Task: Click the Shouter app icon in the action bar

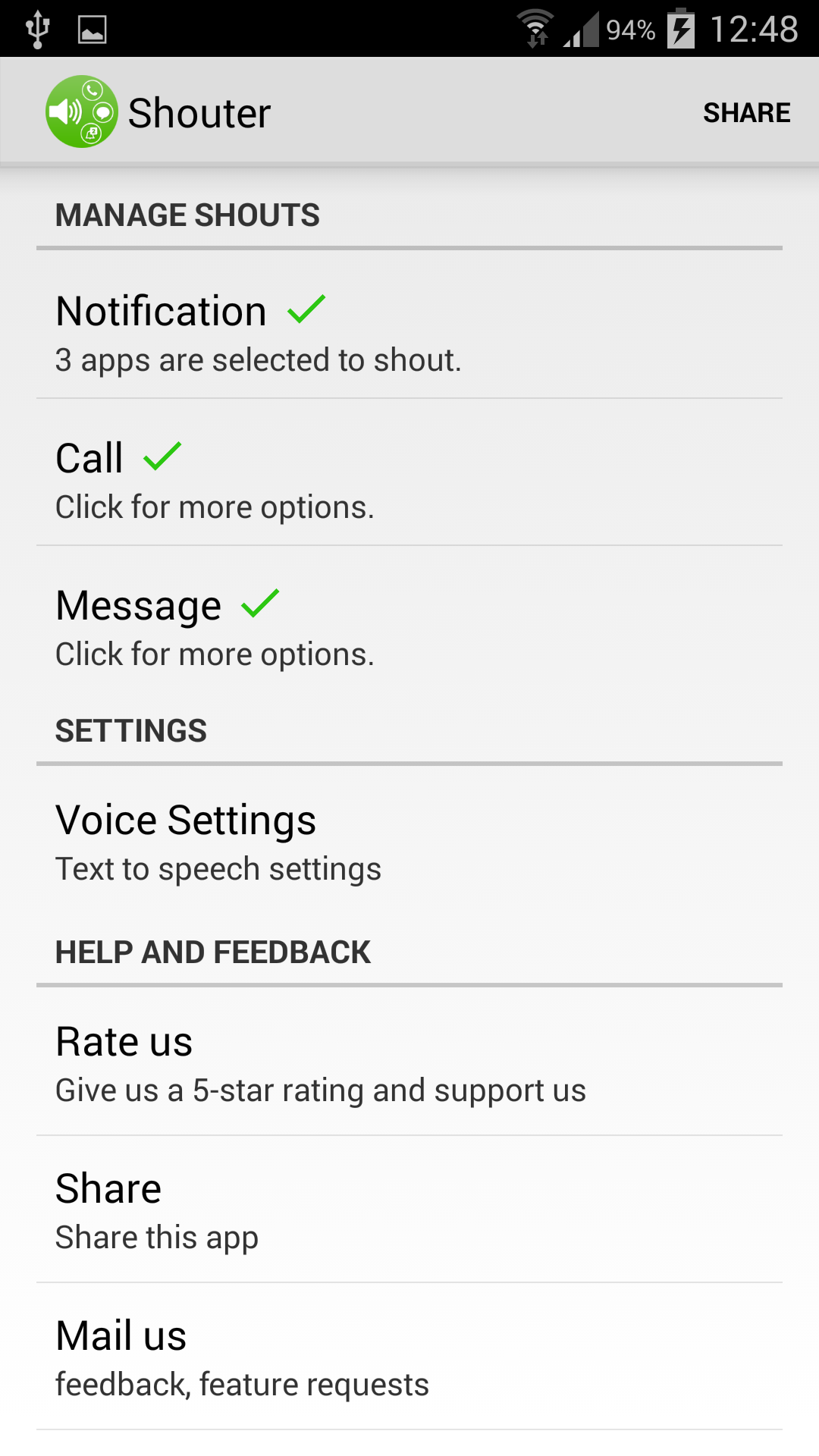Action: click(80, 111)
